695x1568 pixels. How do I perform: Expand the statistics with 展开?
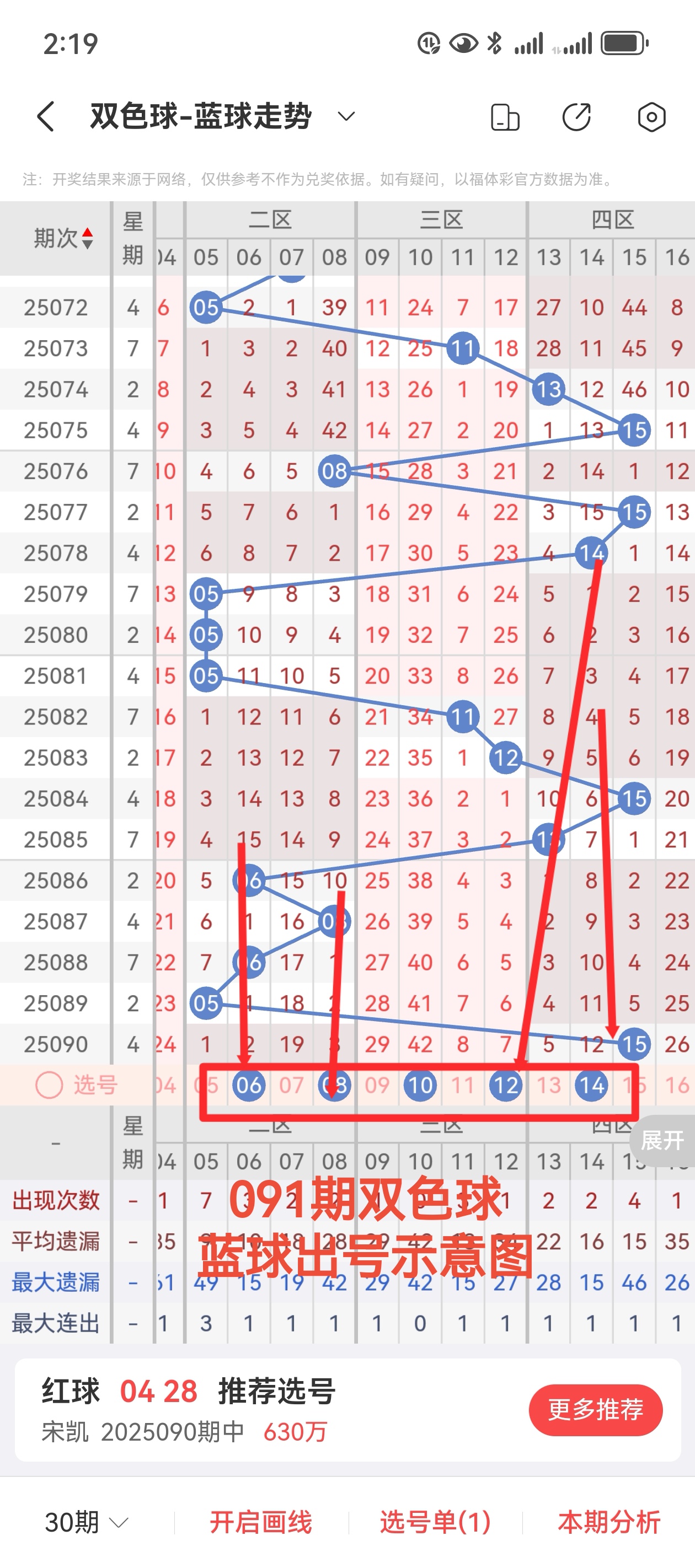pos(661,1140)
